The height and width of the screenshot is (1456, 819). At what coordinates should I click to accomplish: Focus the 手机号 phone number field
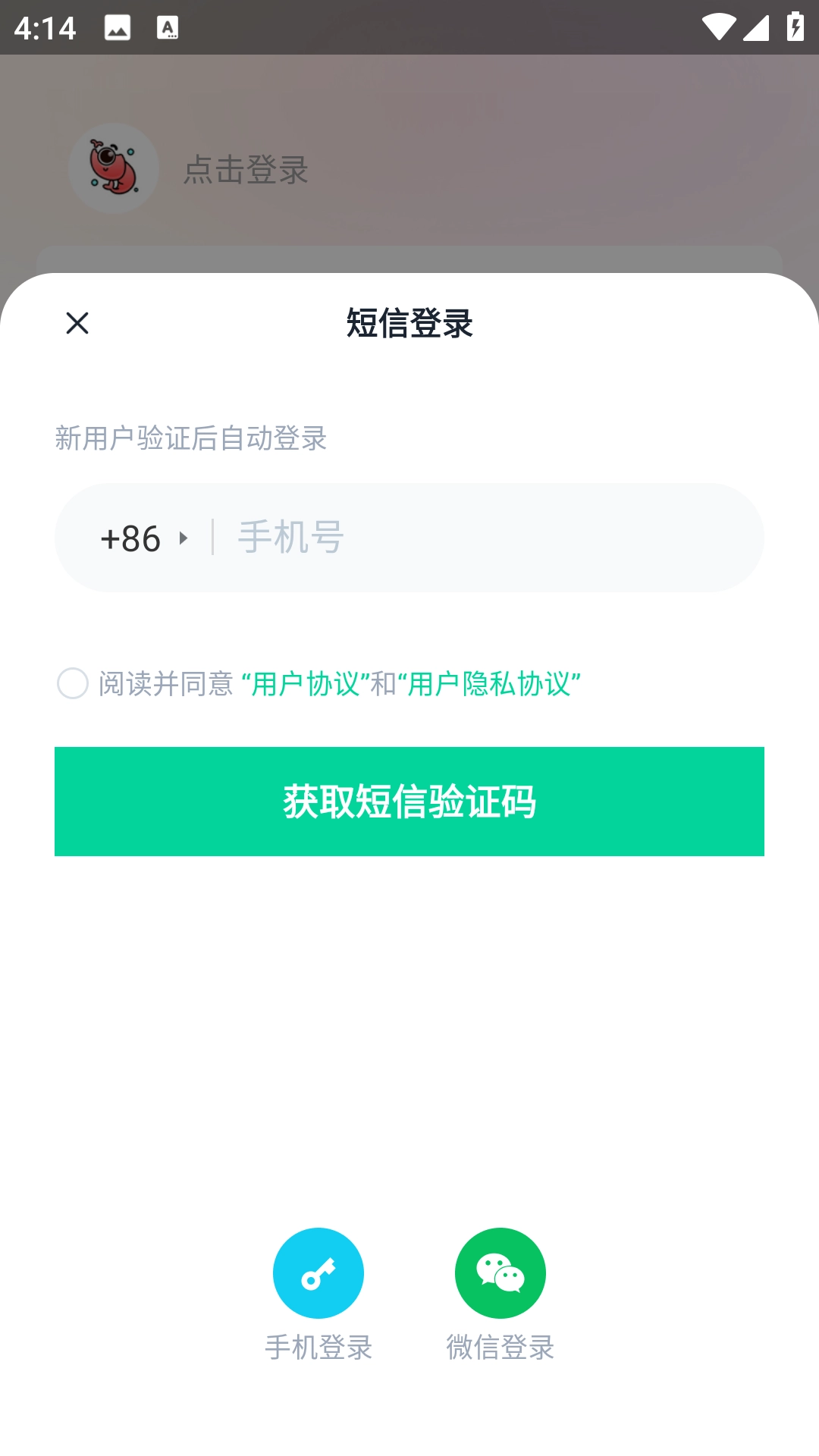[485, 538]
